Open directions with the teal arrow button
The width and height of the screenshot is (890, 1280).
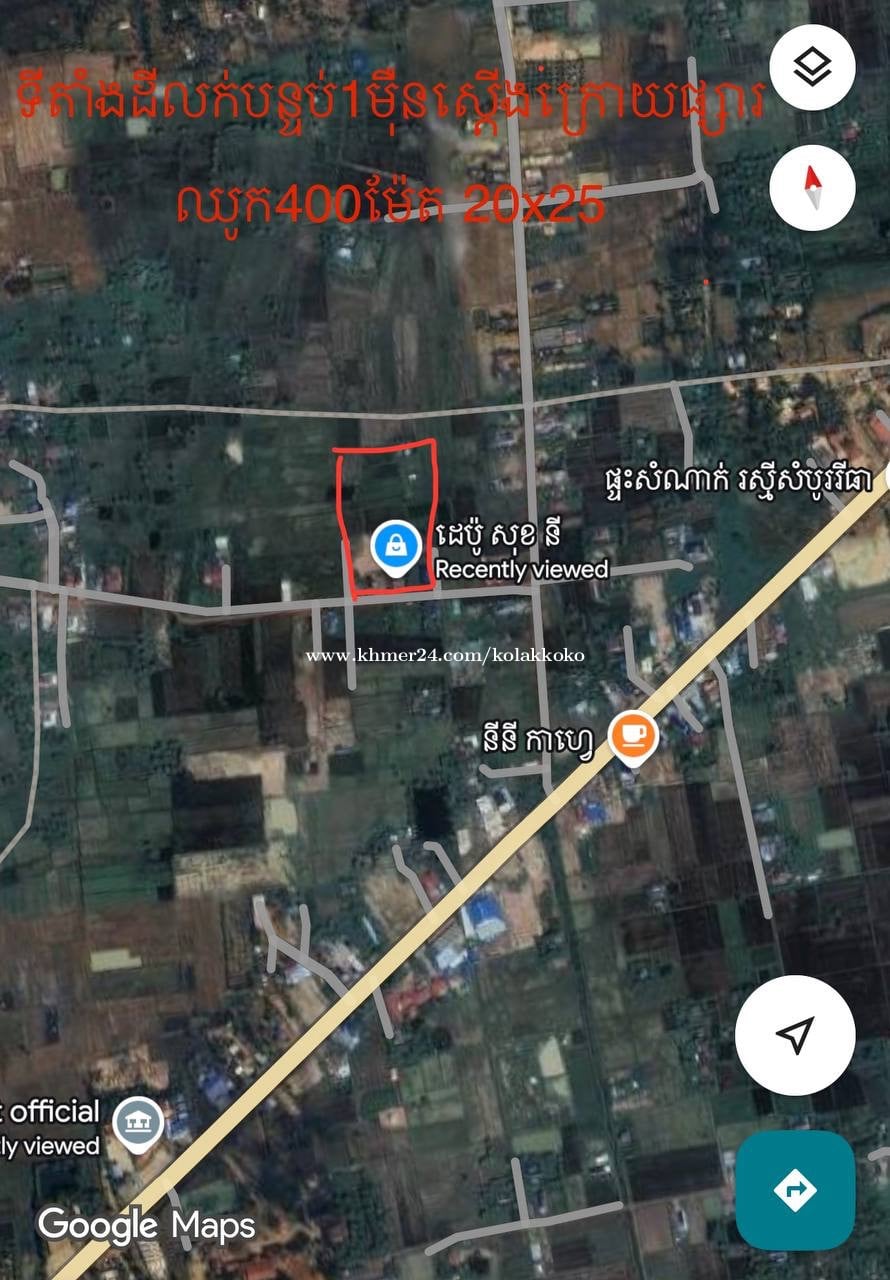(795, 1190)
